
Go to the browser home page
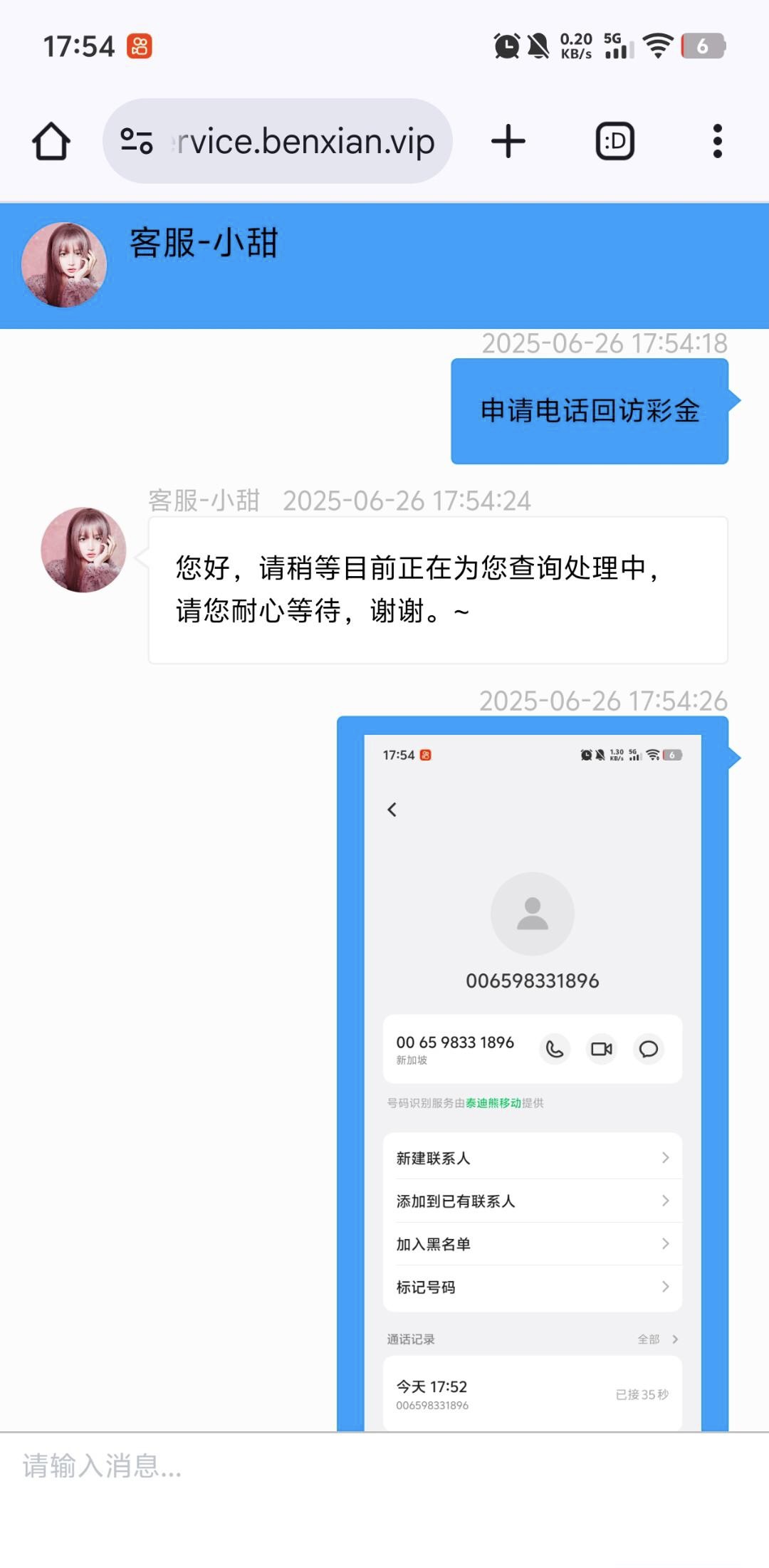tap(51, 141)
